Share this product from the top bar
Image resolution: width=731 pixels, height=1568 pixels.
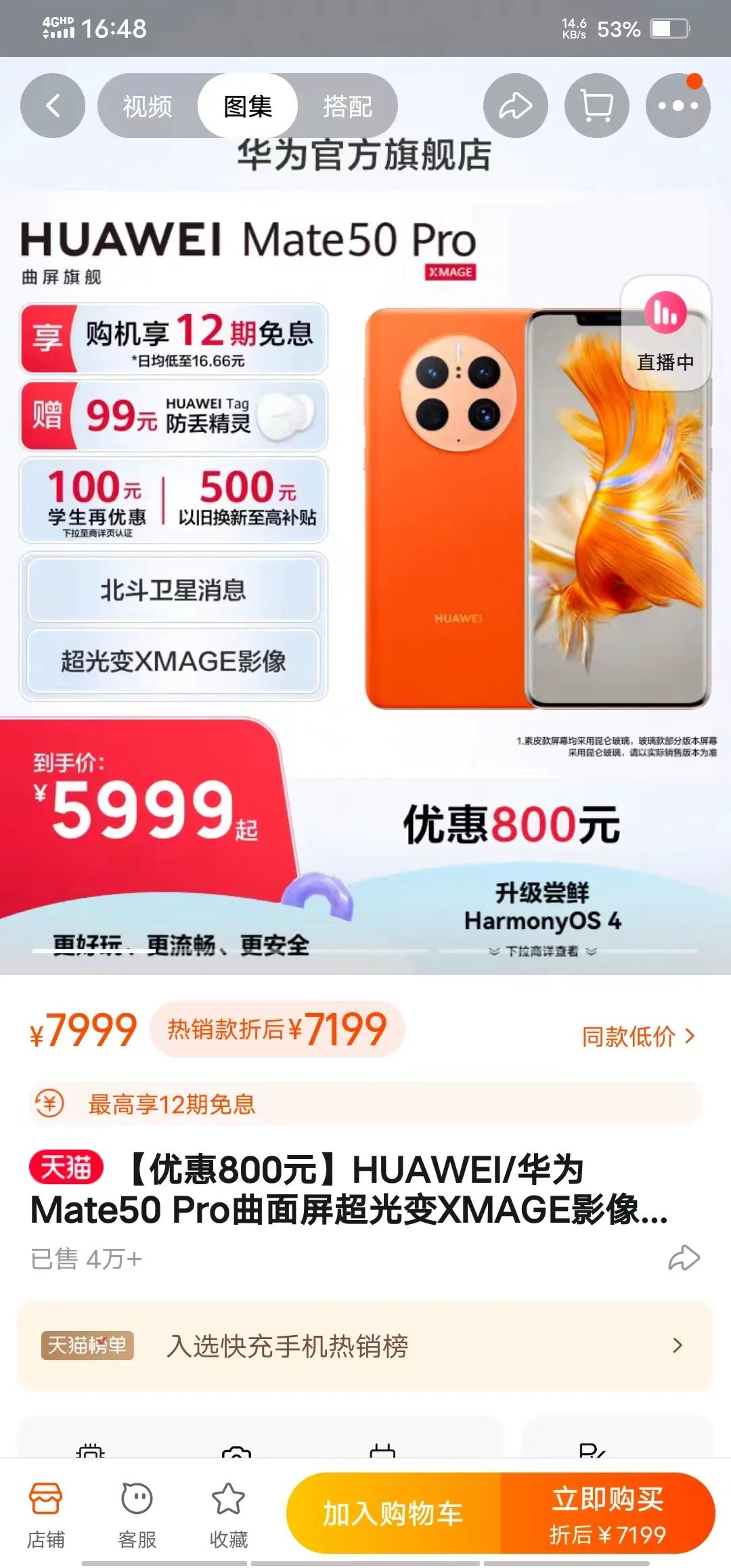coord(515,106)
